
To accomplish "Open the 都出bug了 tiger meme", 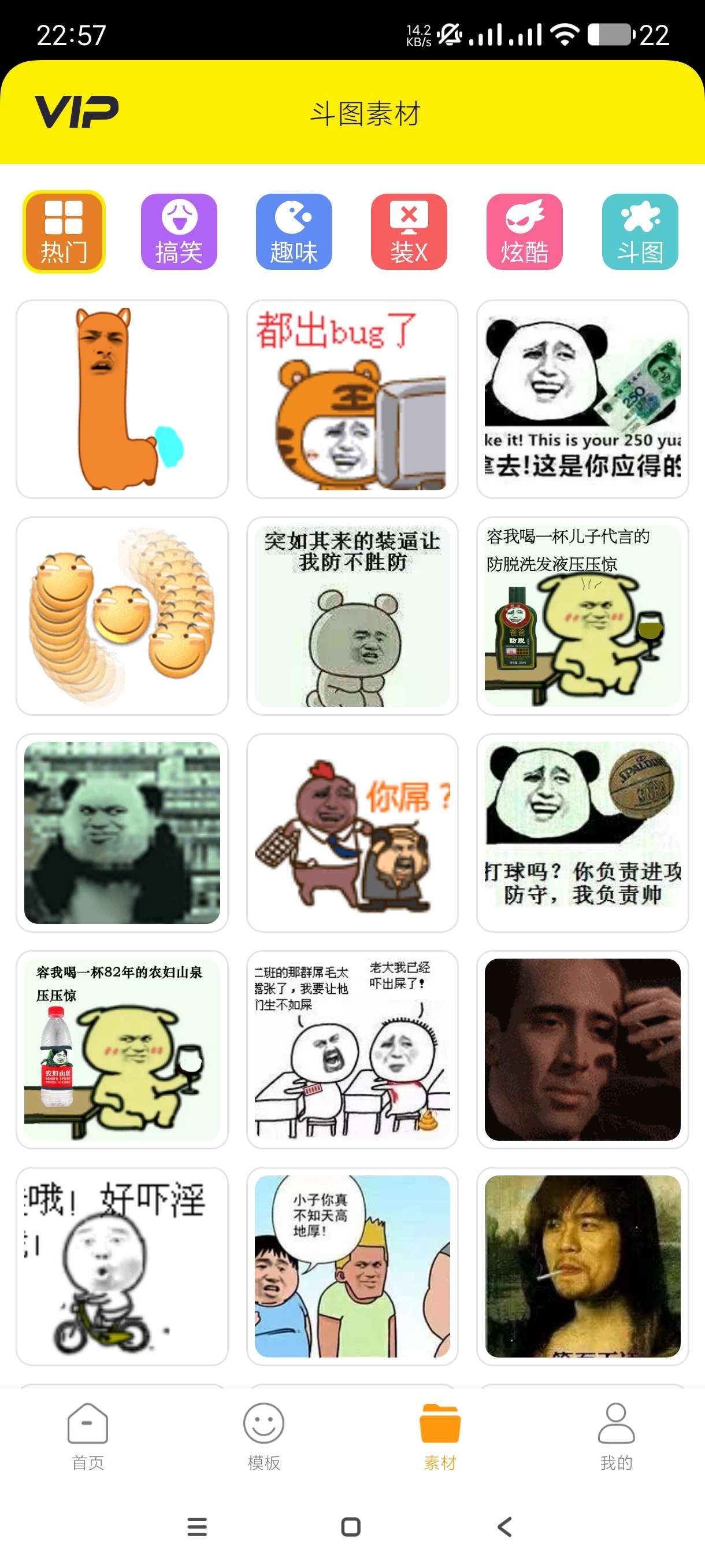I will tap(352, 400).
